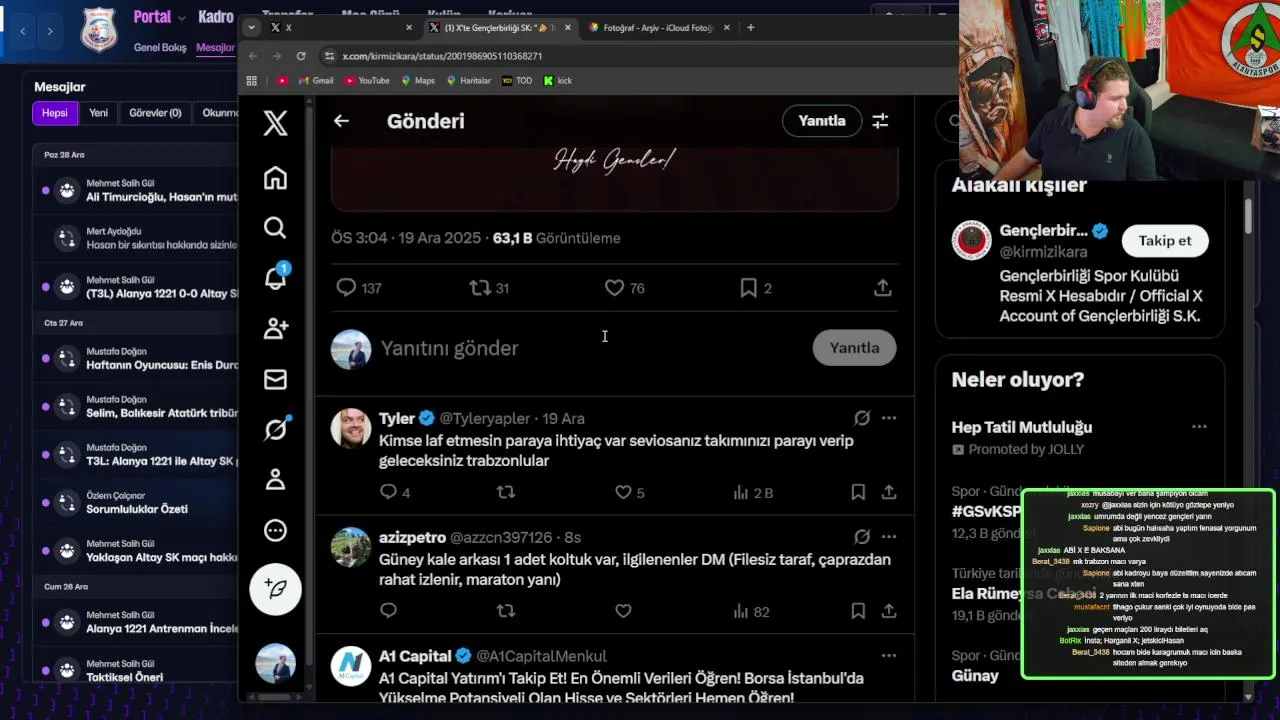Viewport: 1280px width, 720px height.
Task: Like Tyler's reply
Action: tap(623, 492)
